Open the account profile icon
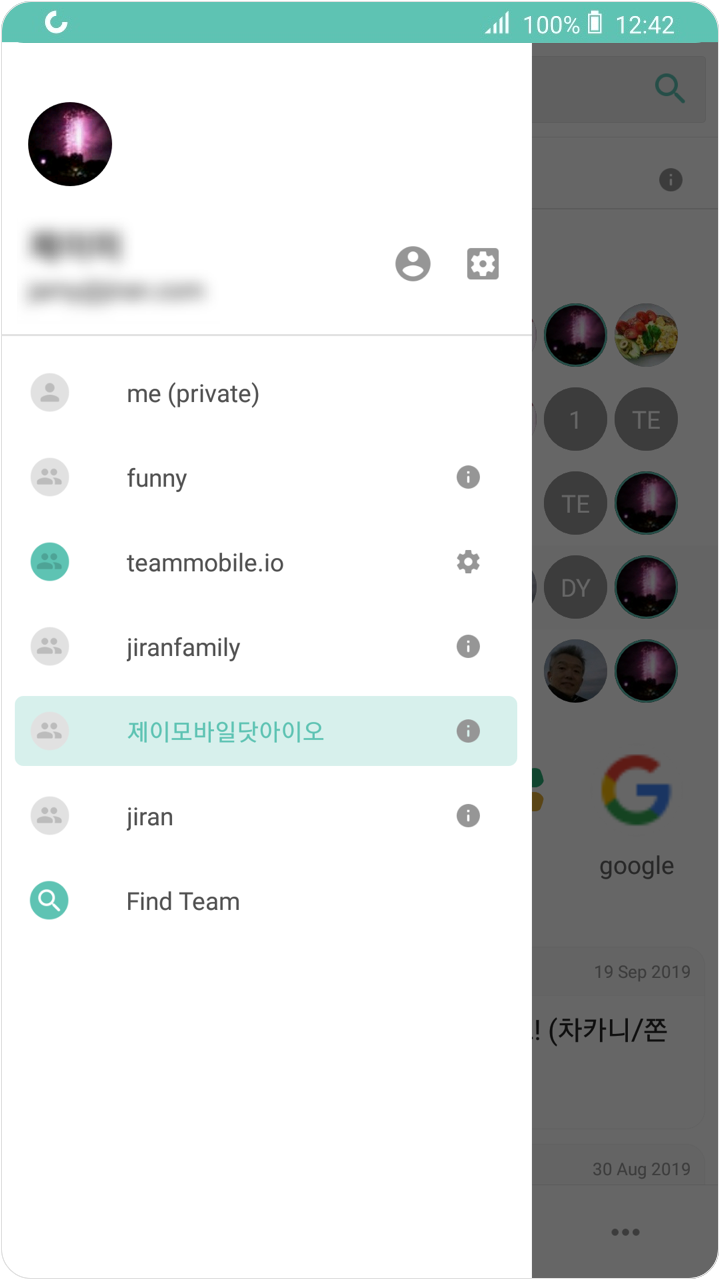 413,264
